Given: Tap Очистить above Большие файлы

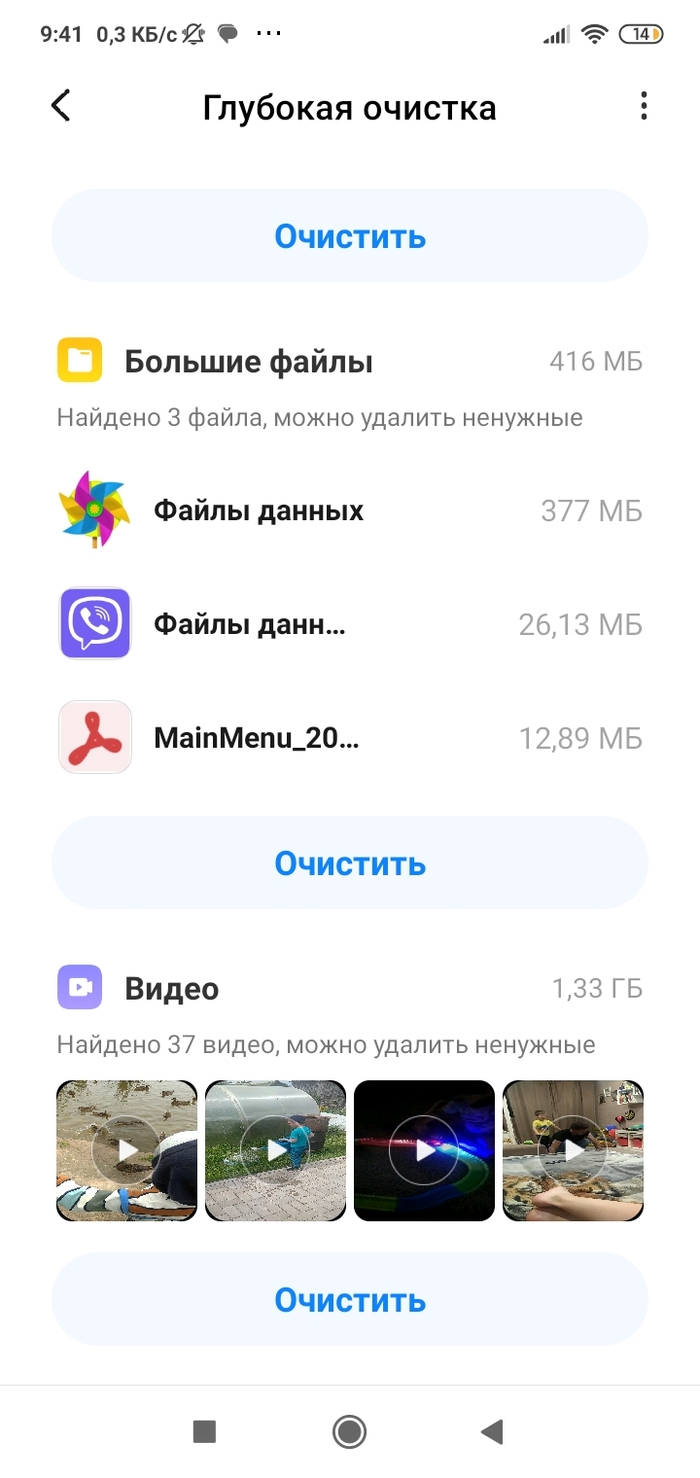Looking at the screenshot, I should click(x=350, y=236).
